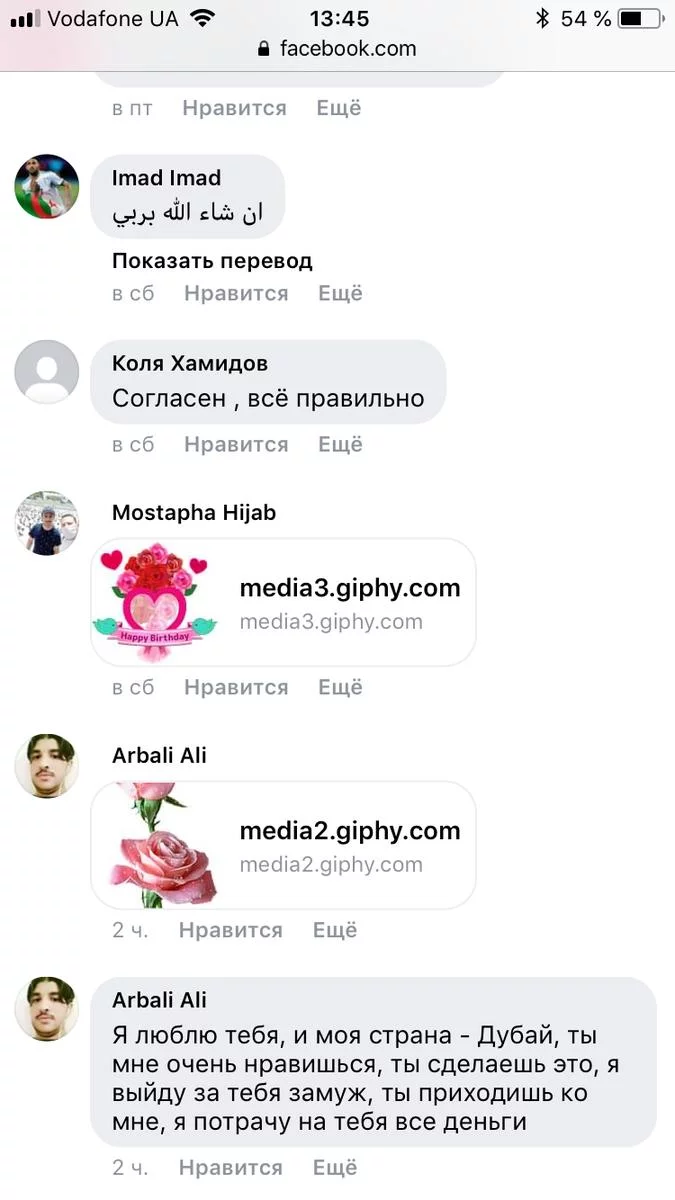This screenshot has width=675, height=1200.
Task: Open Mostapha Hijab's profile picture
Action: 46,523
